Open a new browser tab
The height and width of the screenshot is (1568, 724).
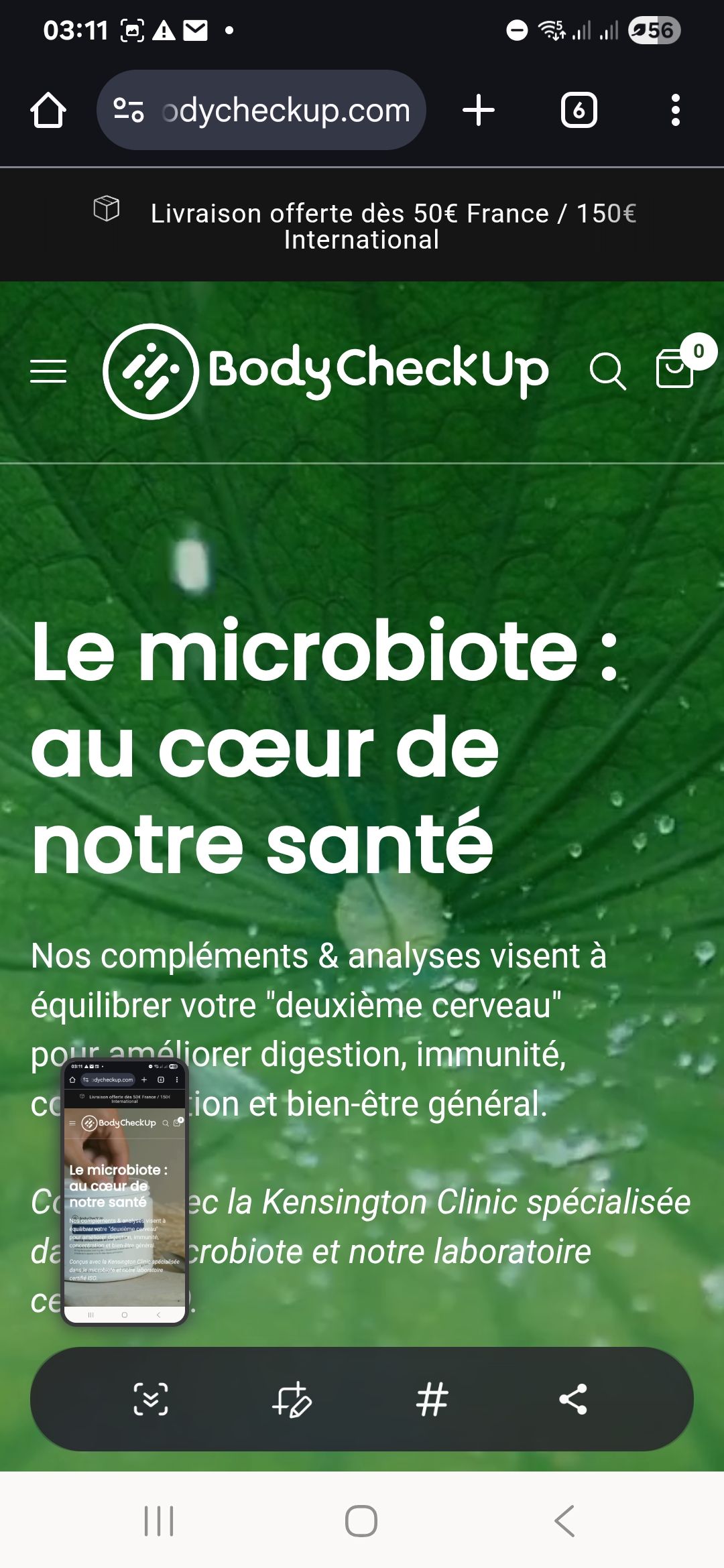(479, 111)
